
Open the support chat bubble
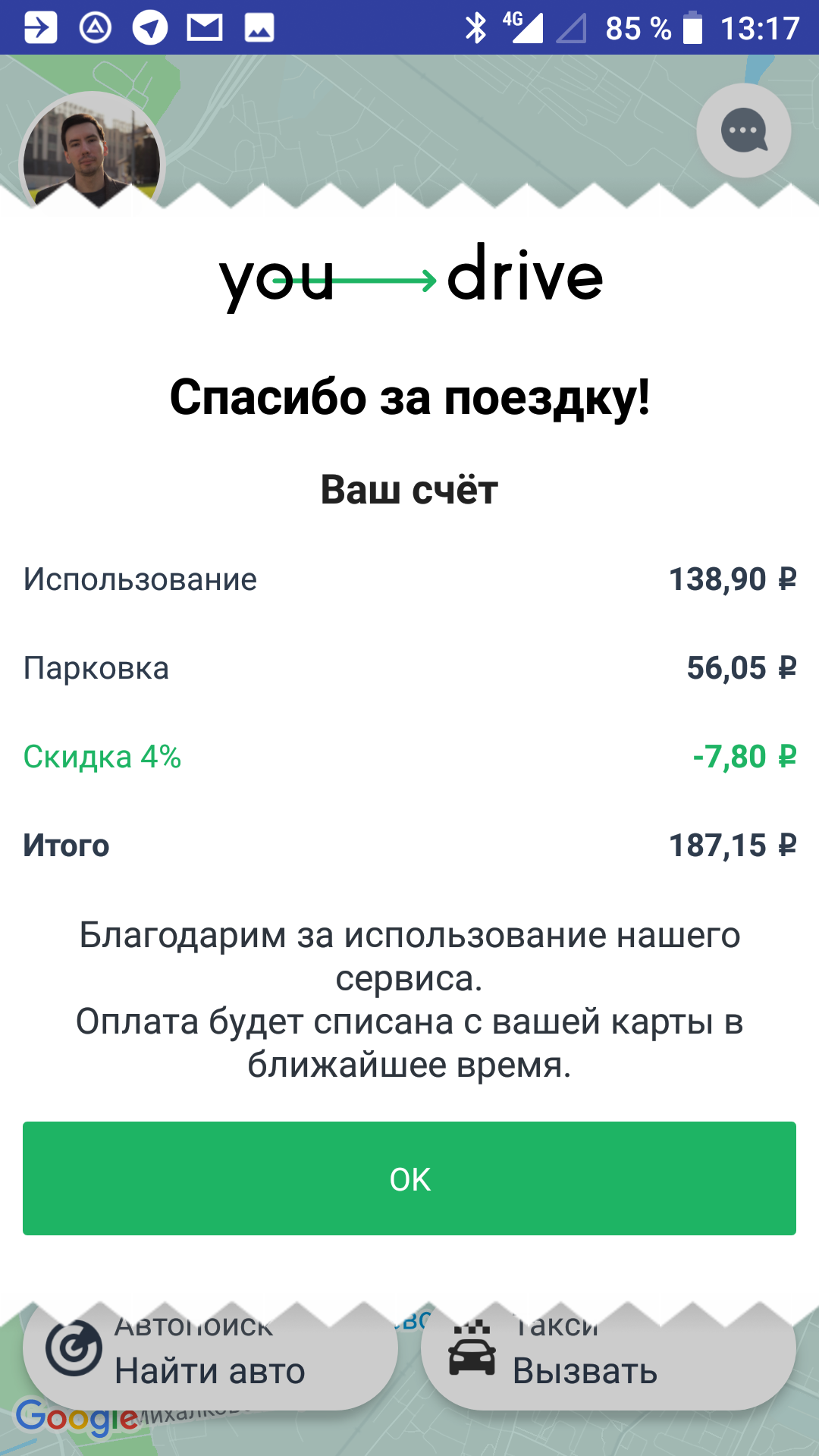click(744, 130)
